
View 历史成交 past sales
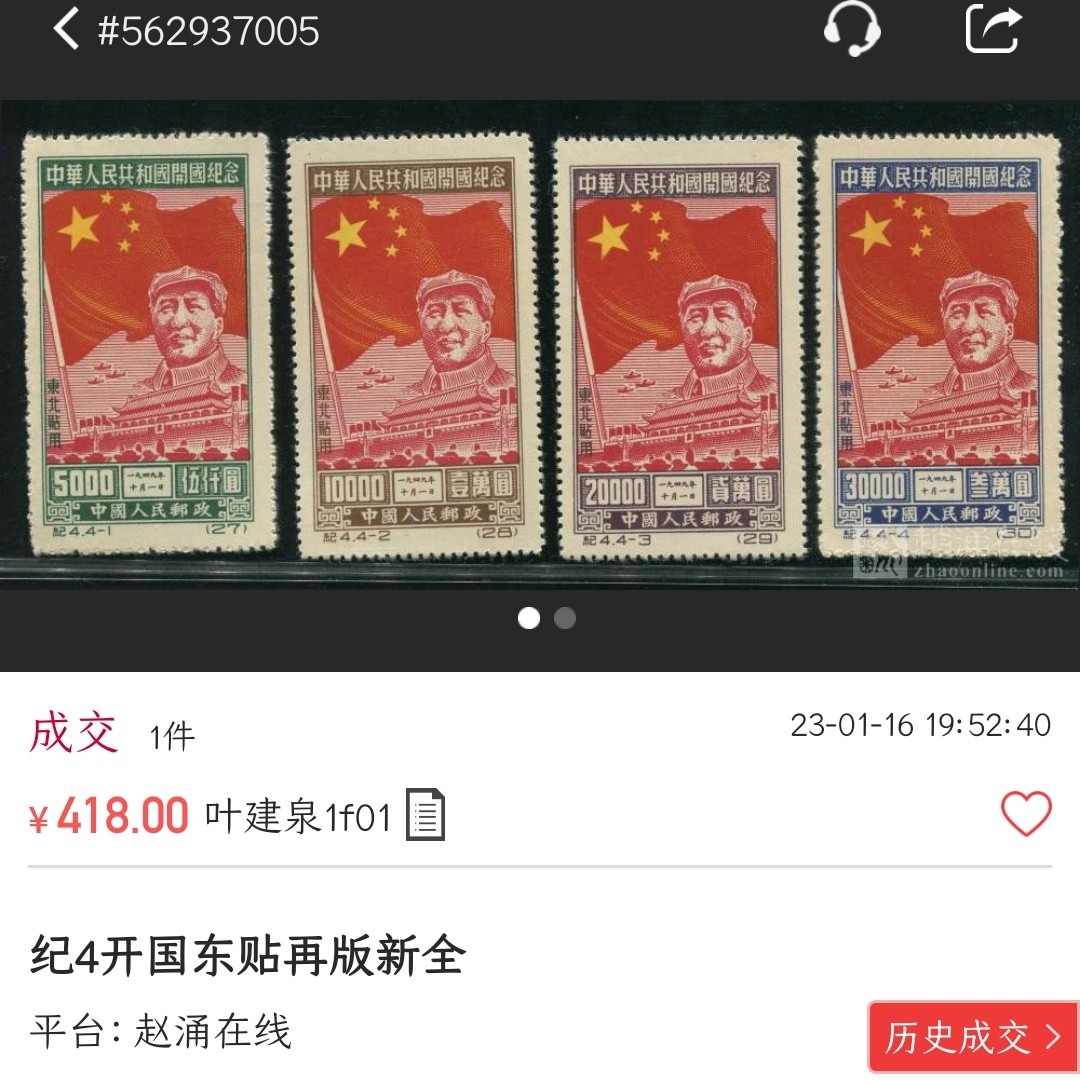click(972, 1037)
